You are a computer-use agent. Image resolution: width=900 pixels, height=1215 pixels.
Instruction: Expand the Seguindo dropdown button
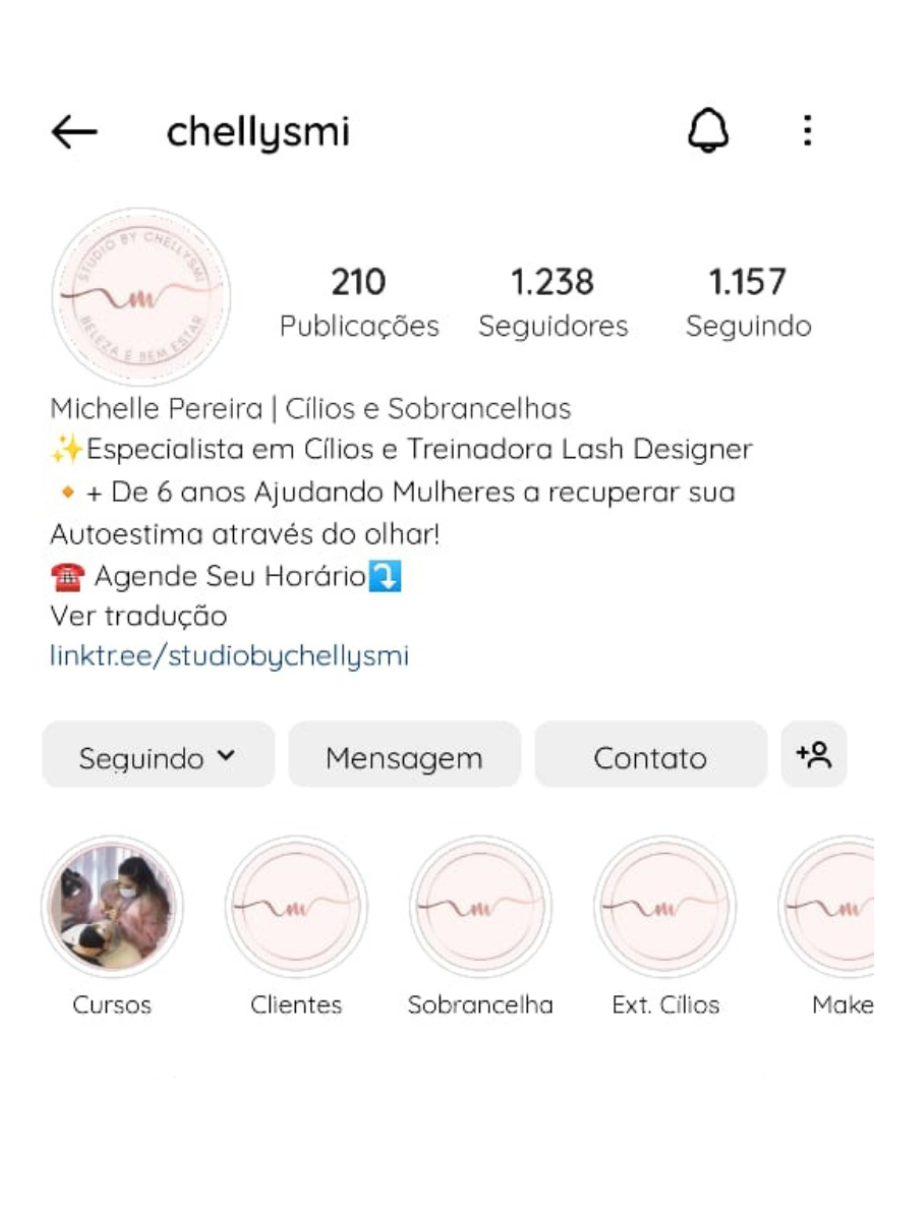(x=158, y=756)
